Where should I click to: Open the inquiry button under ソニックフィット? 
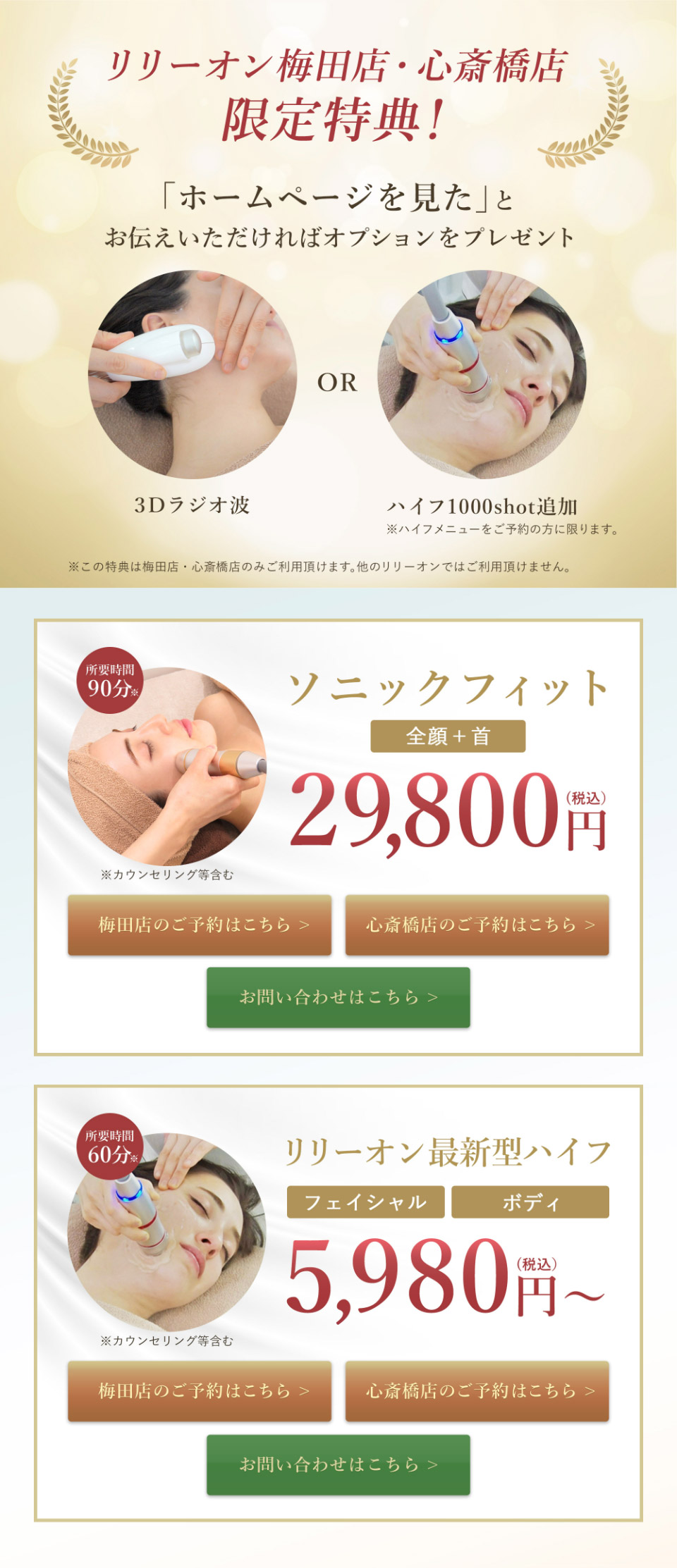pyautogui.click(x=338, y=997)
